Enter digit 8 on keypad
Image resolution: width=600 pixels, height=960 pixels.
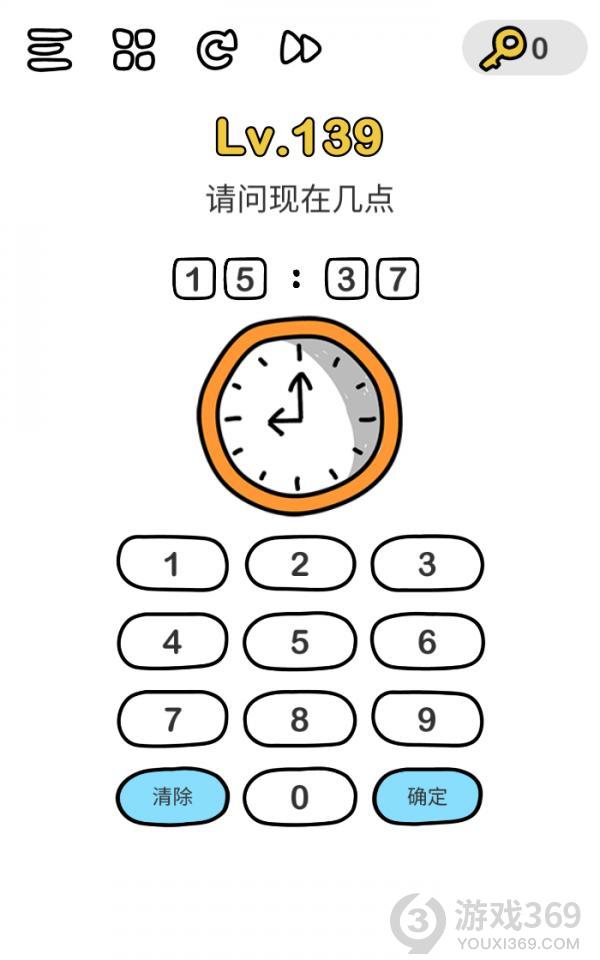[300, 719]
